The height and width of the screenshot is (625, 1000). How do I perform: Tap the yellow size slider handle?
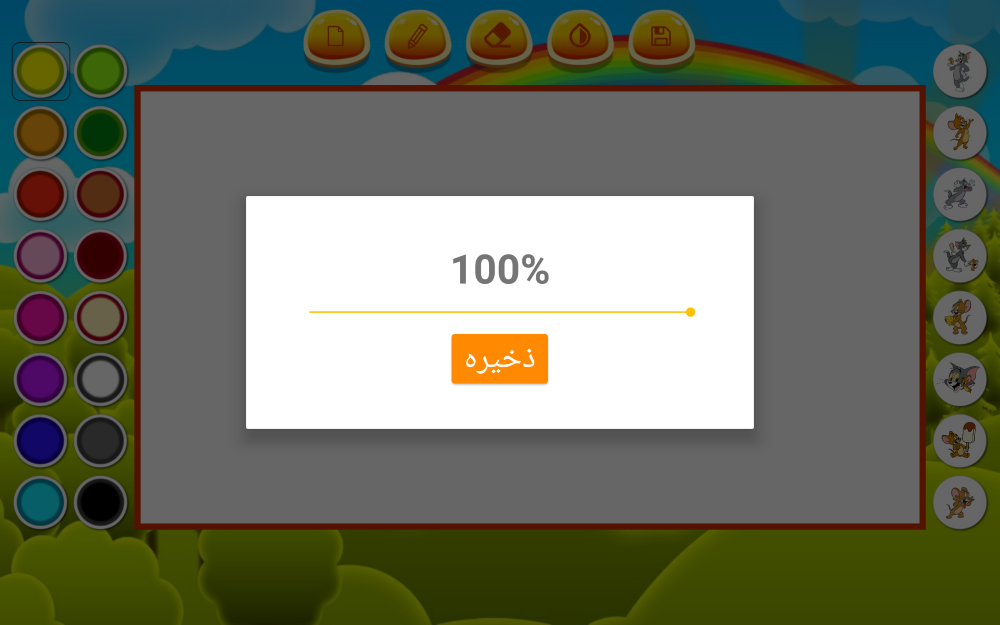[x=690, y=312]
